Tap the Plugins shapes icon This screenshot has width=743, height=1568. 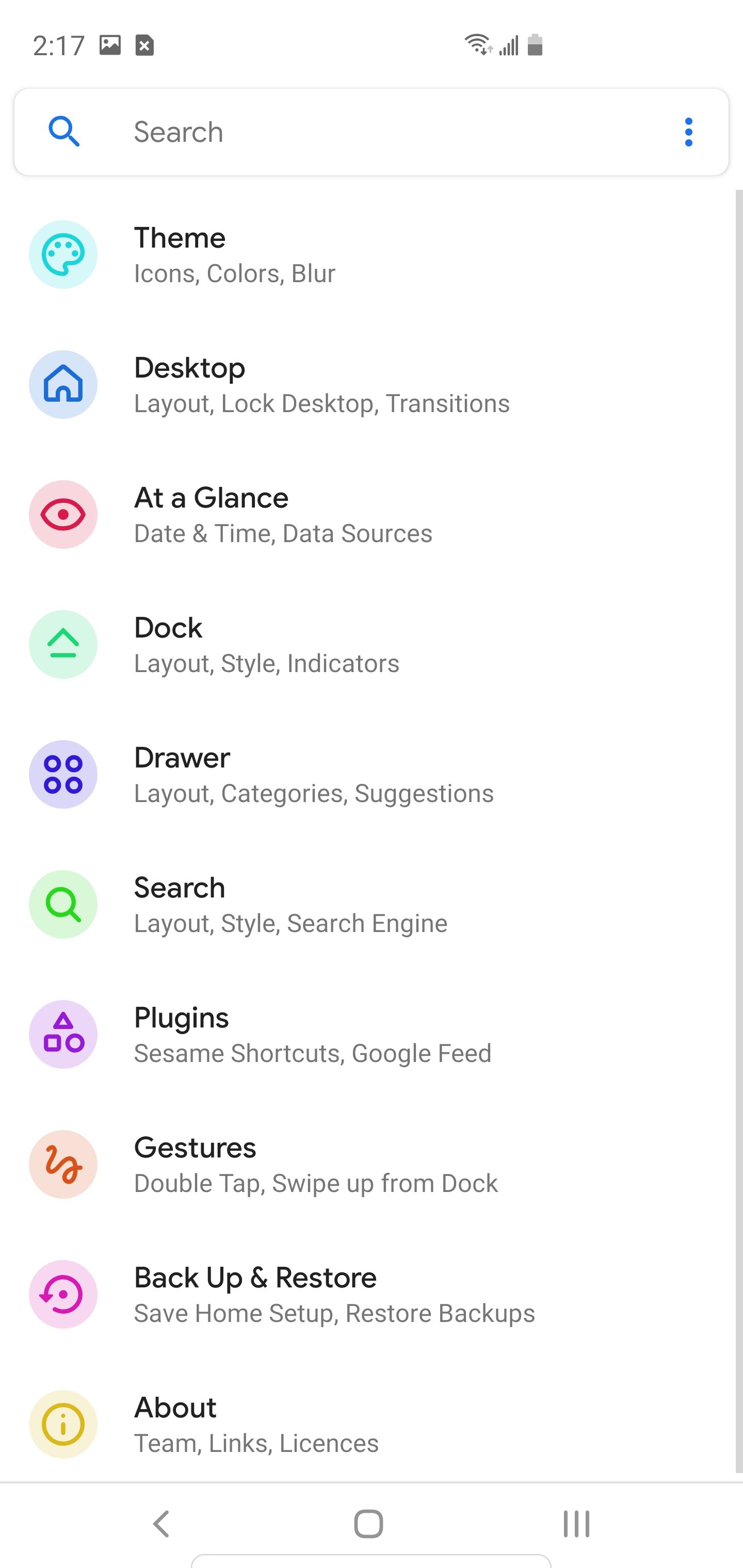click(63, 1034)
